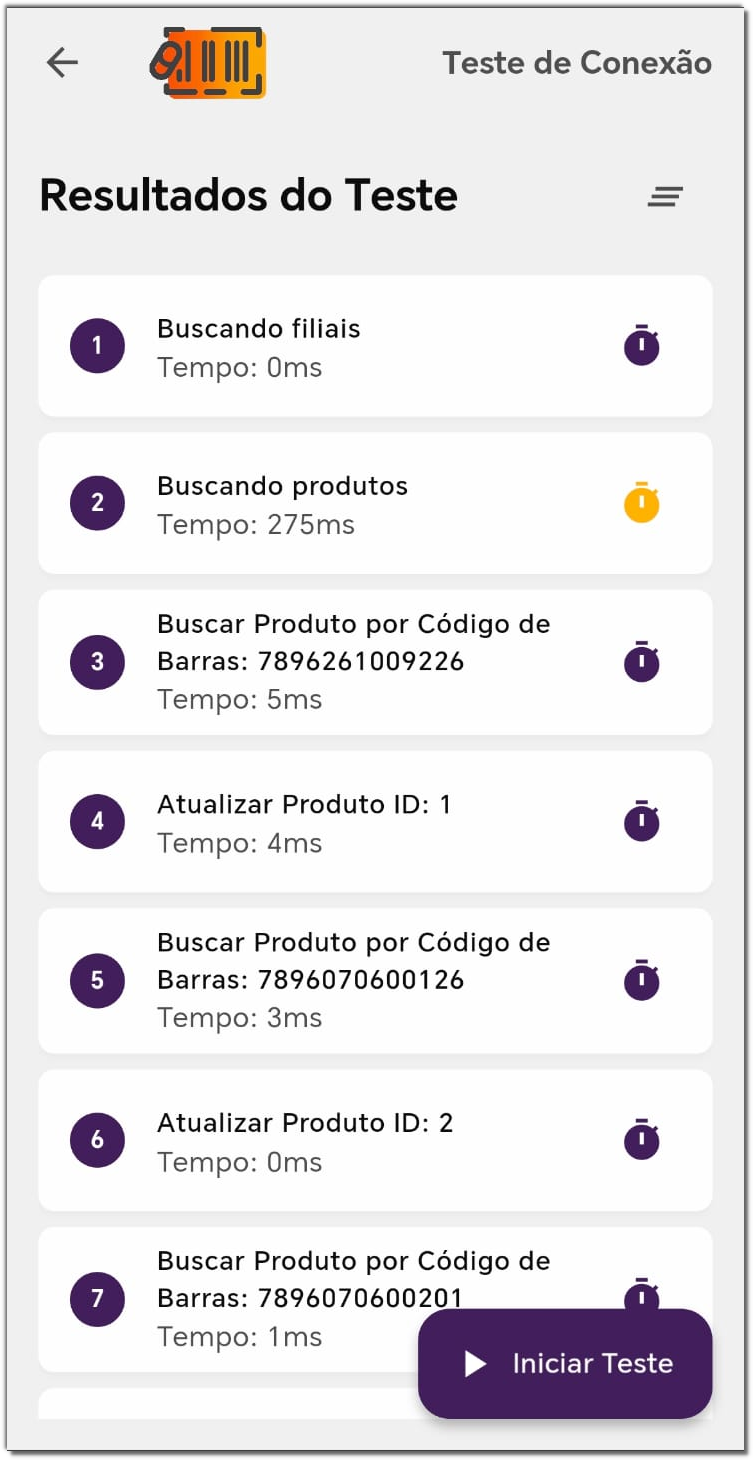The height and width of the screenshot is (1460, 753).
Task: Open result for barcode 7896070600126
Action: [375, 980]
